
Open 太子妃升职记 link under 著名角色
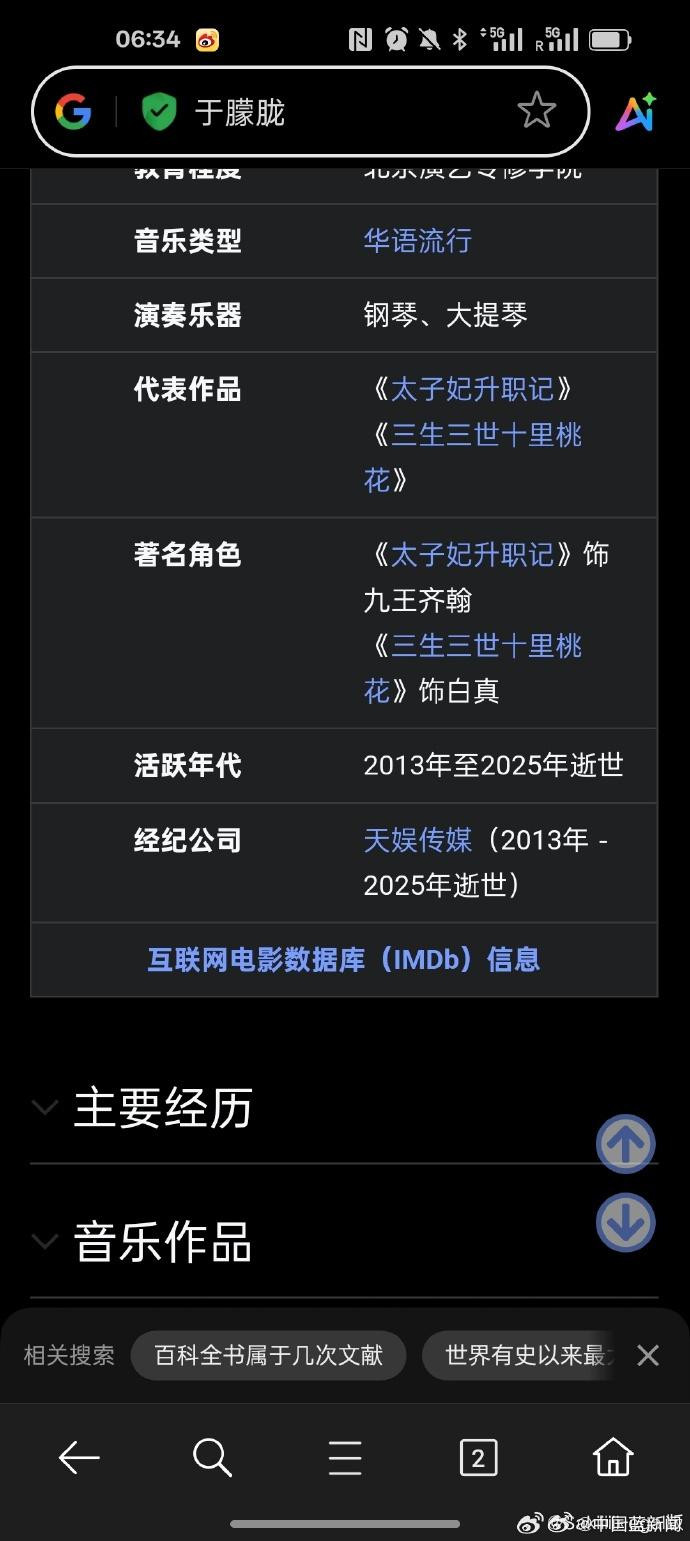coord(471,554)
